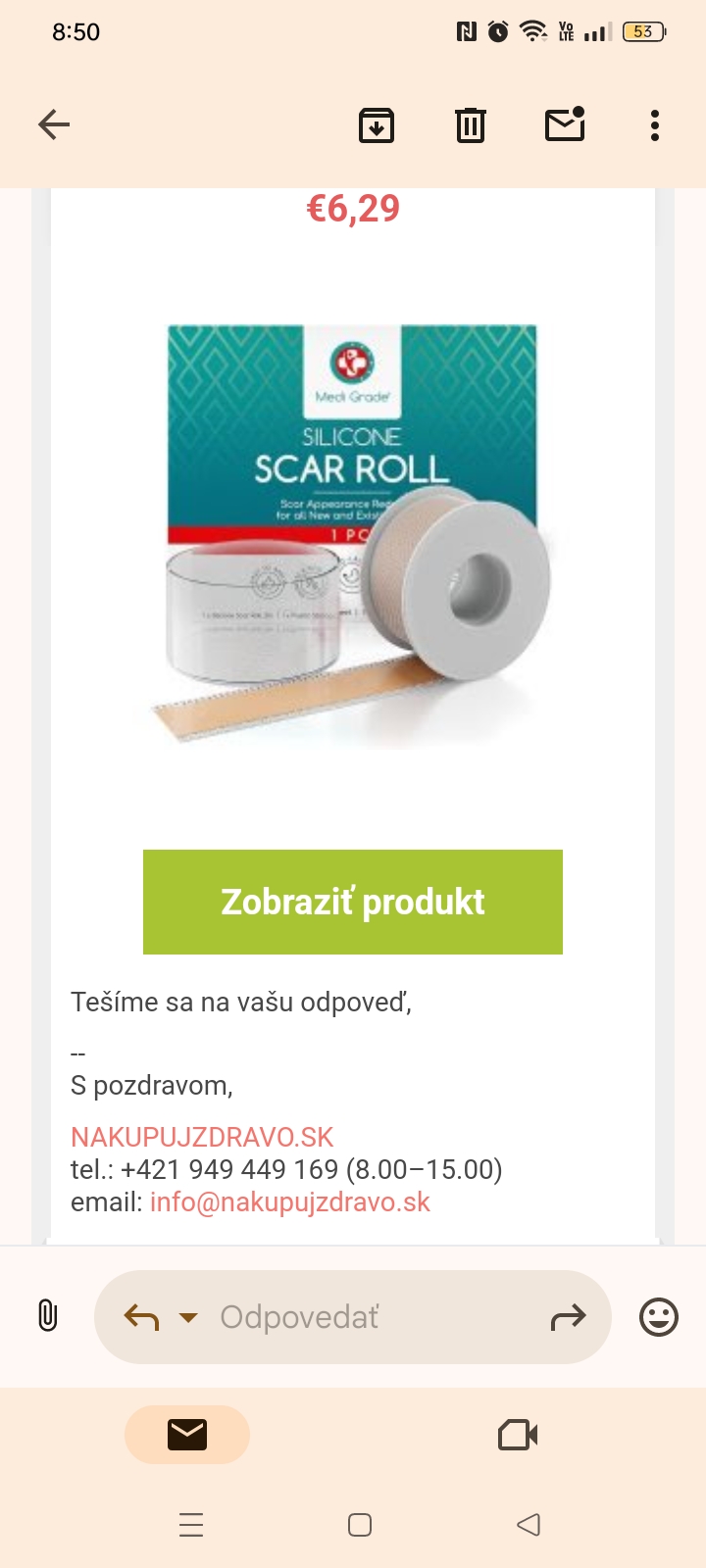Attach a file to the reply
Image resolution: width=706 pixels, height=1568 pixels.
[x=47, y=1316]
